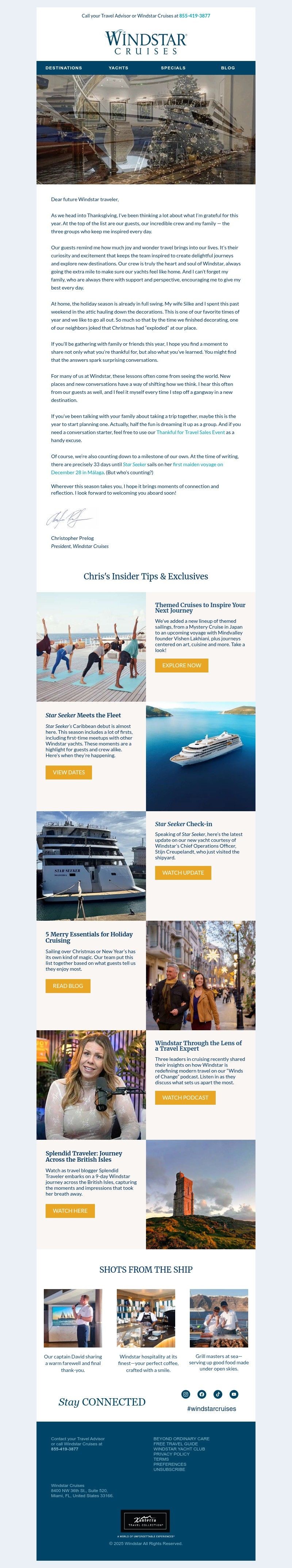Viewport: 292px width, 1568px height.
Task: Tap Watch Here for the British Isles journey
Action: click(70, 1211)
